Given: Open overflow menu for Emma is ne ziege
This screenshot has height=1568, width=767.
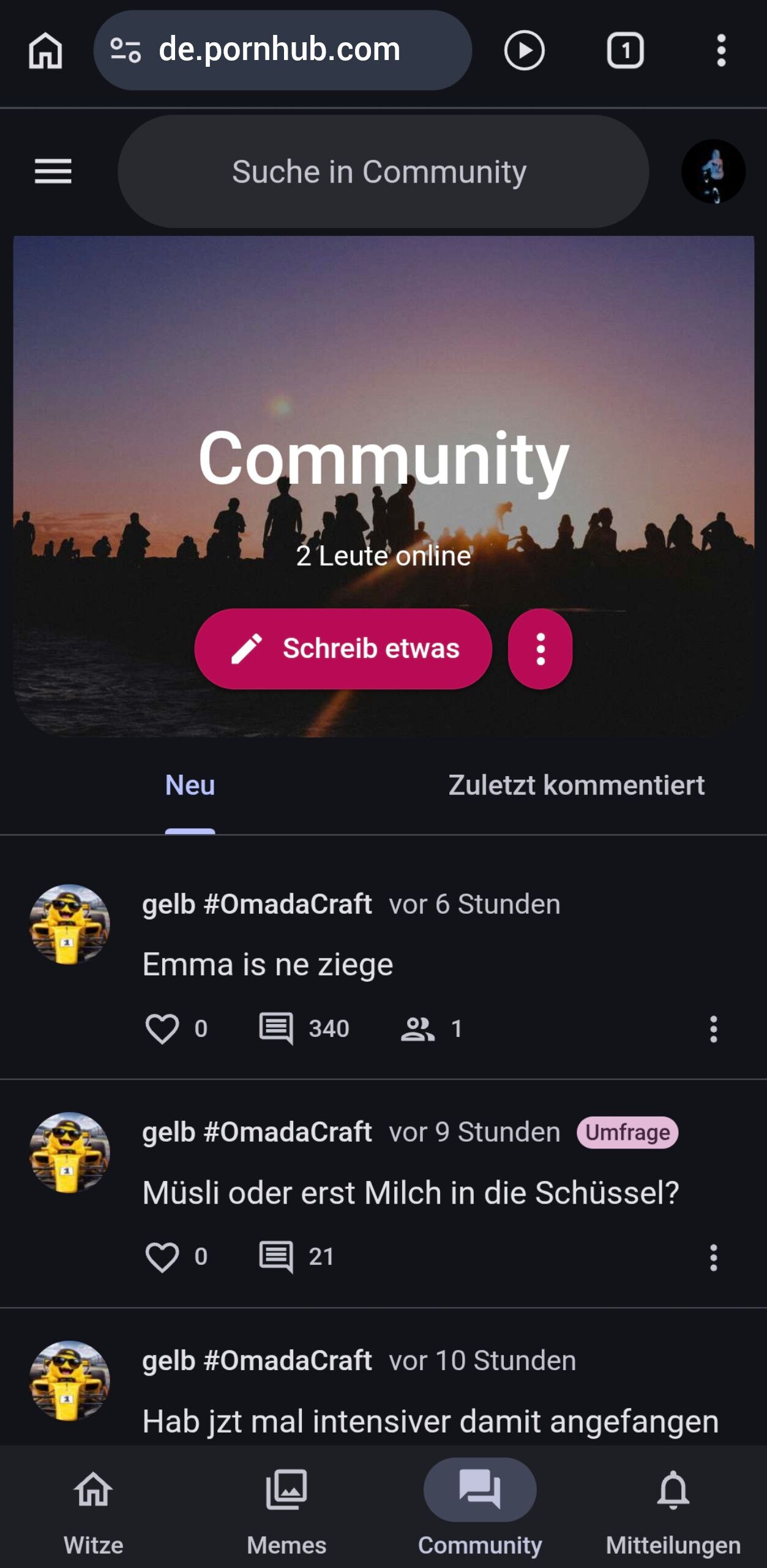Looking at the screenshot, I should (x=713, y=1028).
